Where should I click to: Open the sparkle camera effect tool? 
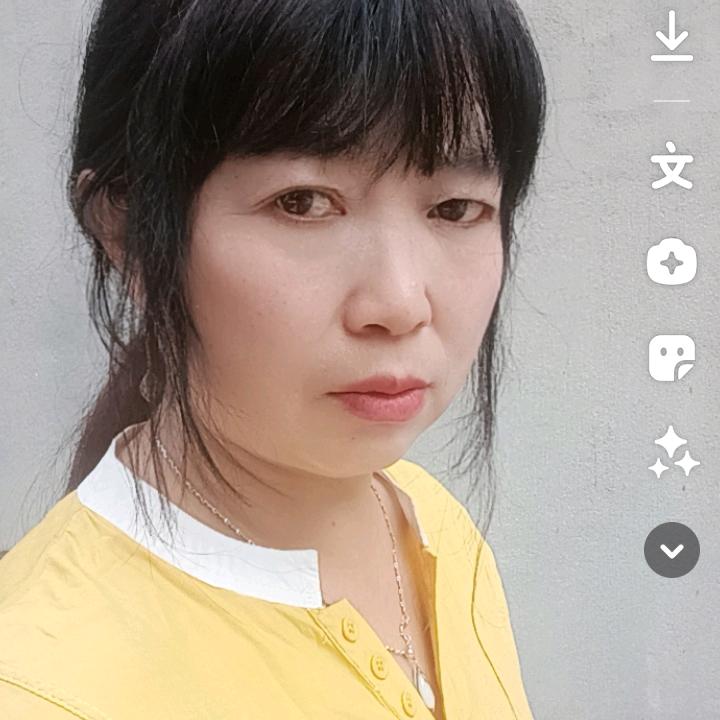point(672,262)
